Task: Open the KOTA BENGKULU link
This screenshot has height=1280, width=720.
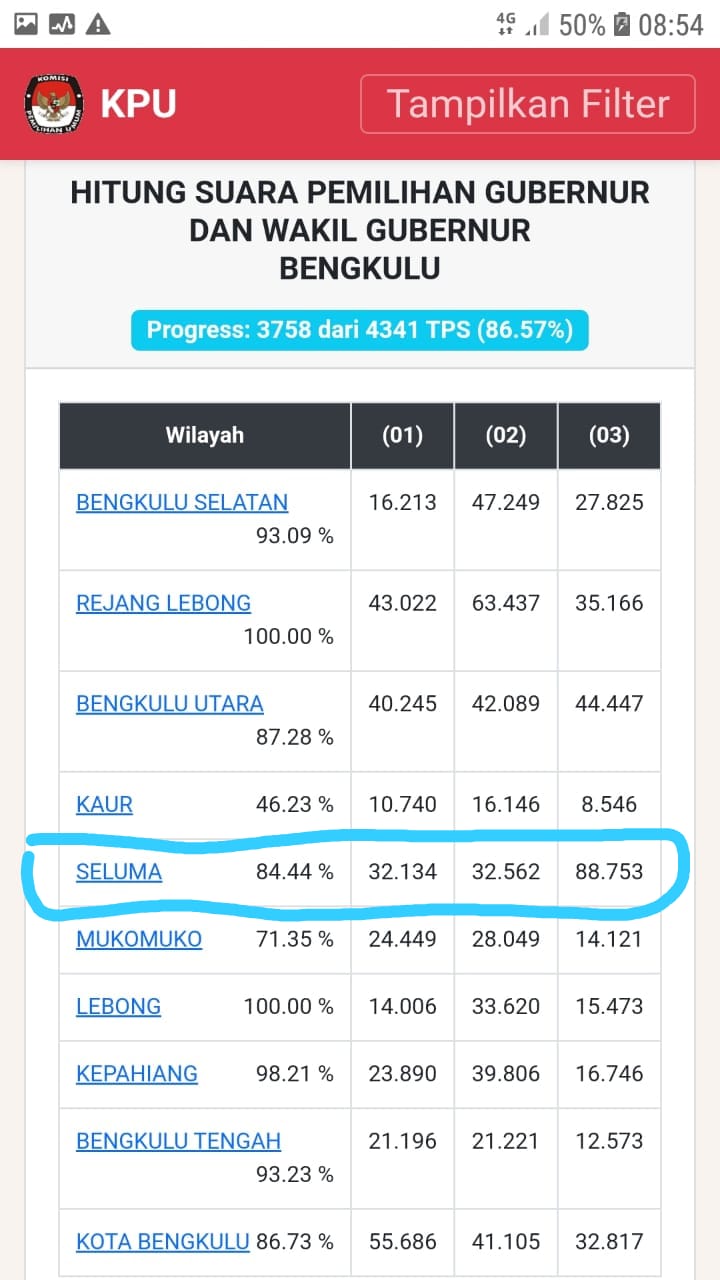Action: 163,1242
